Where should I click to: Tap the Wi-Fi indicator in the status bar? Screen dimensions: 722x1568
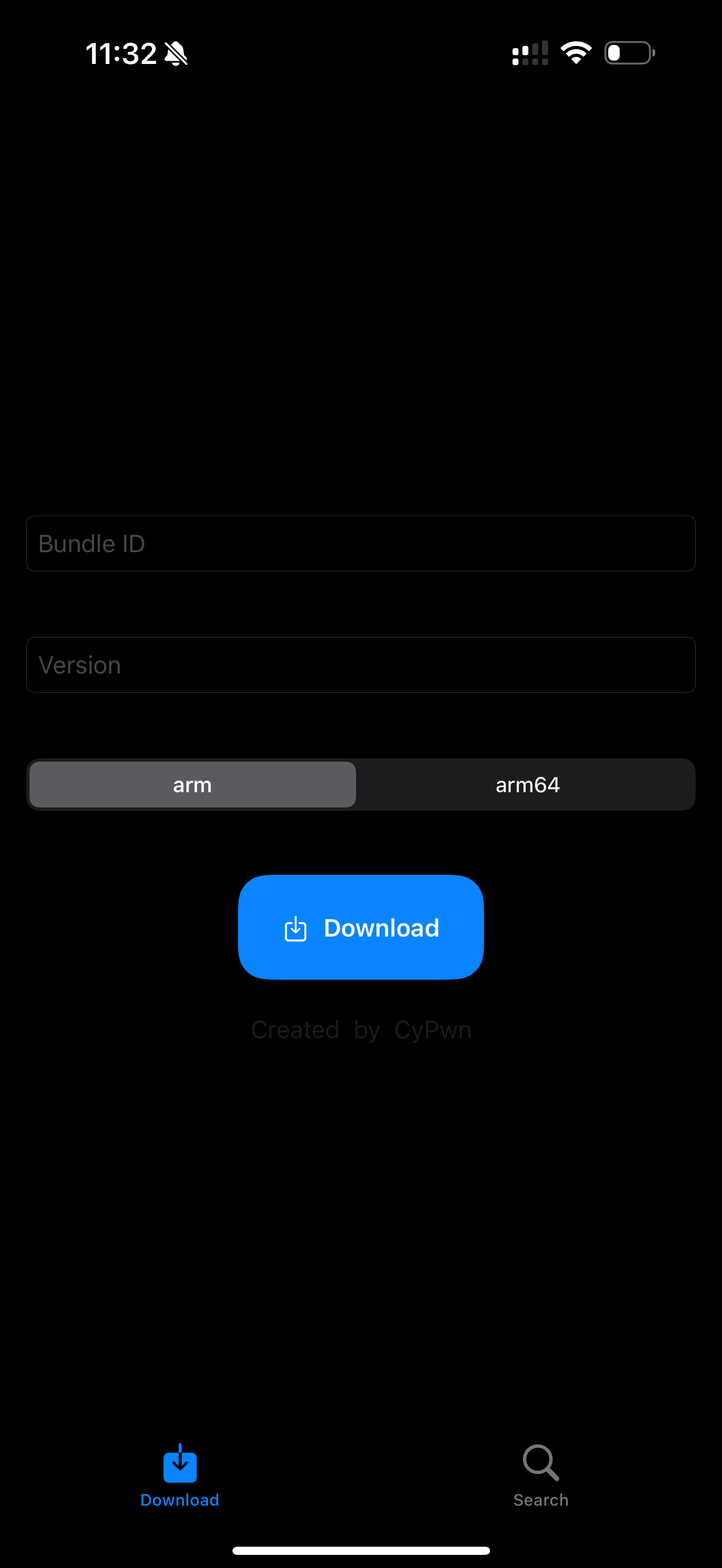click(576, 53)
